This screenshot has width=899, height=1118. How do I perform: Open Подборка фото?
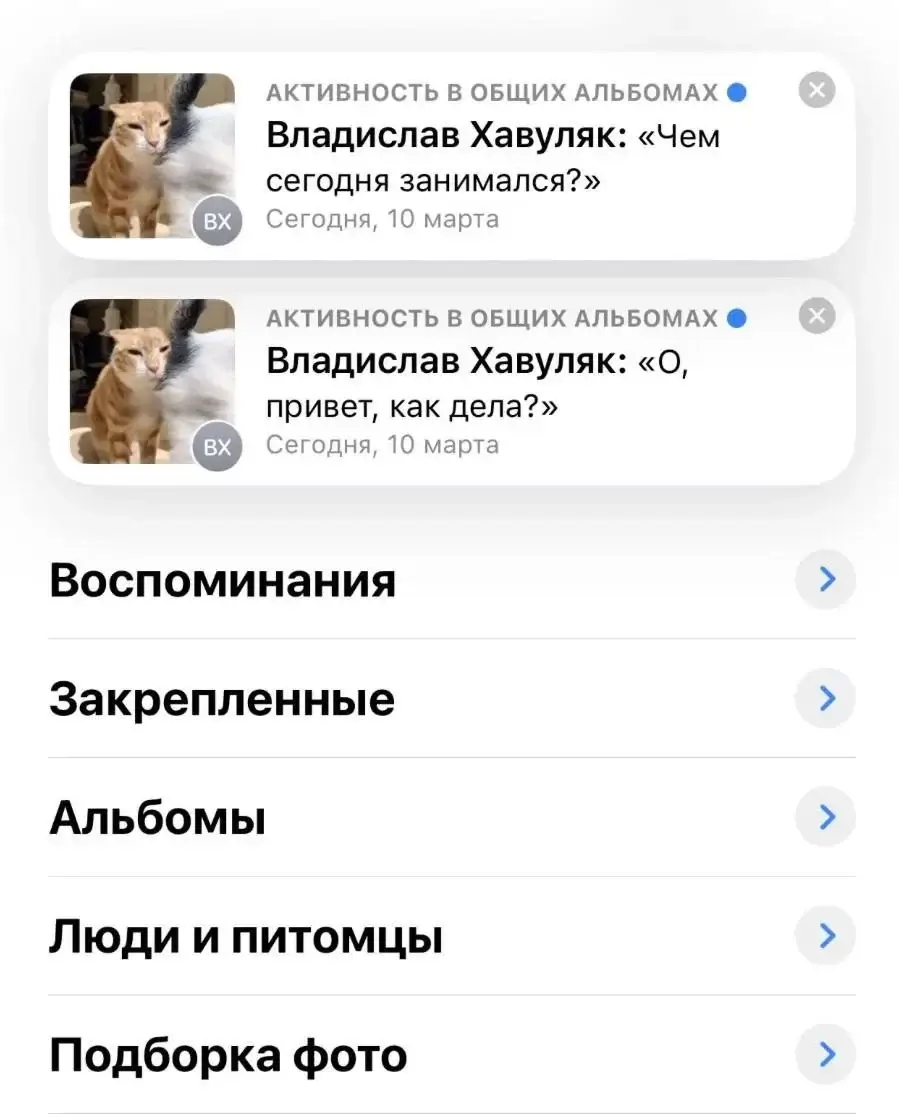(450, 1055)
